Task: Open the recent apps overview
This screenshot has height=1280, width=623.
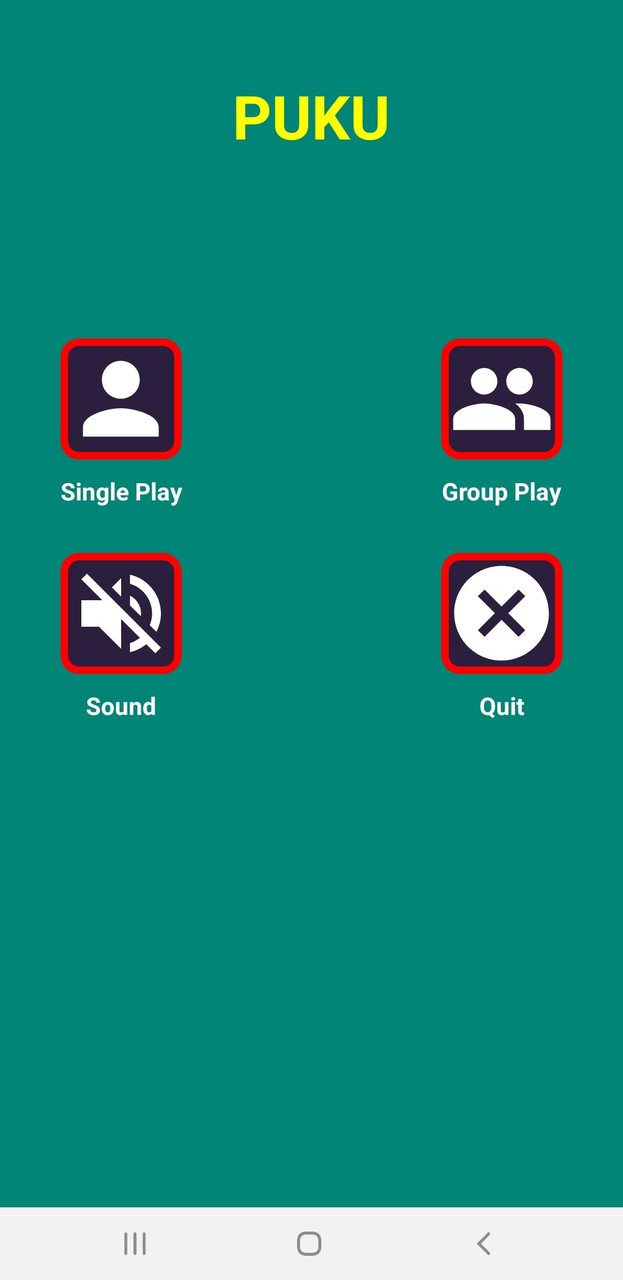Action: click(x=135, y=1243)
